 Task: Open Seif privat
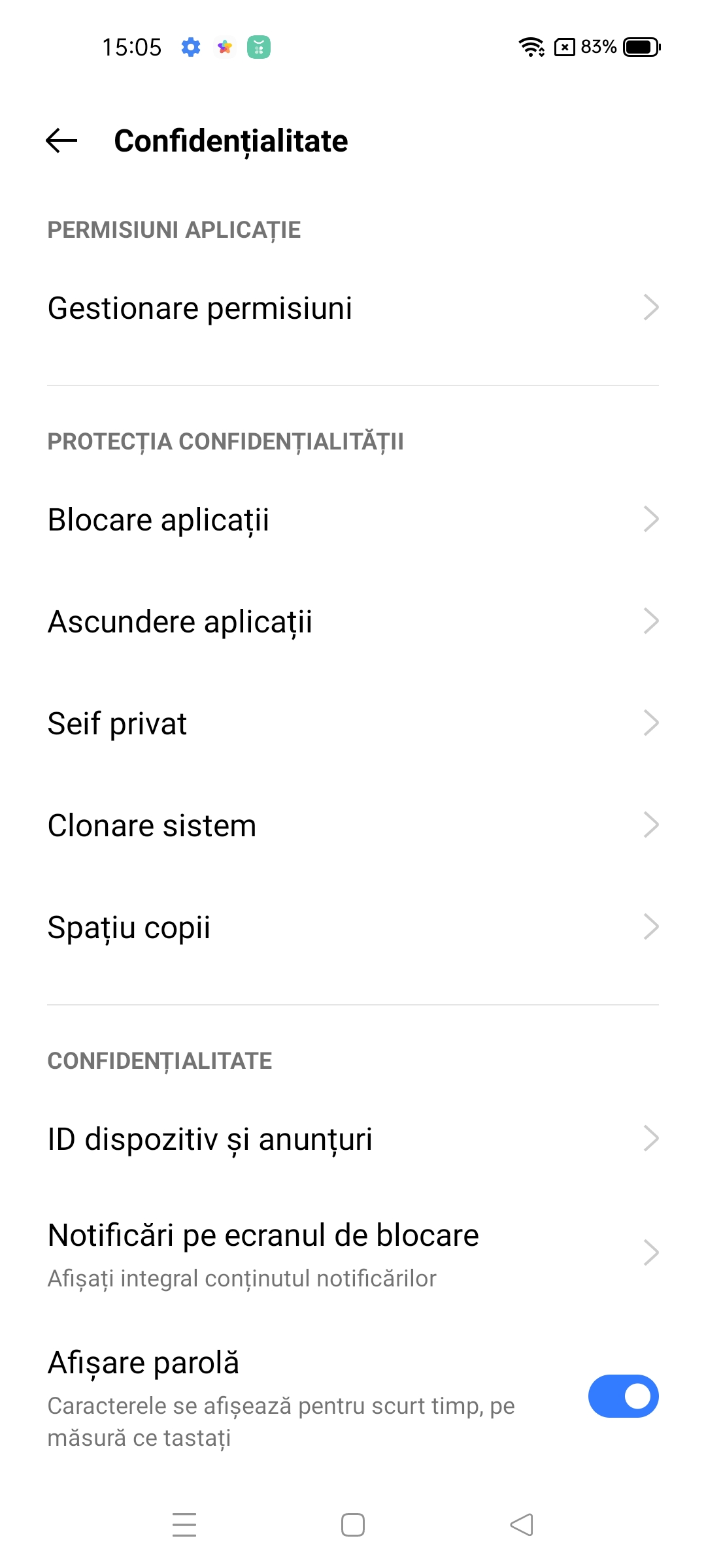pos(353,723)
